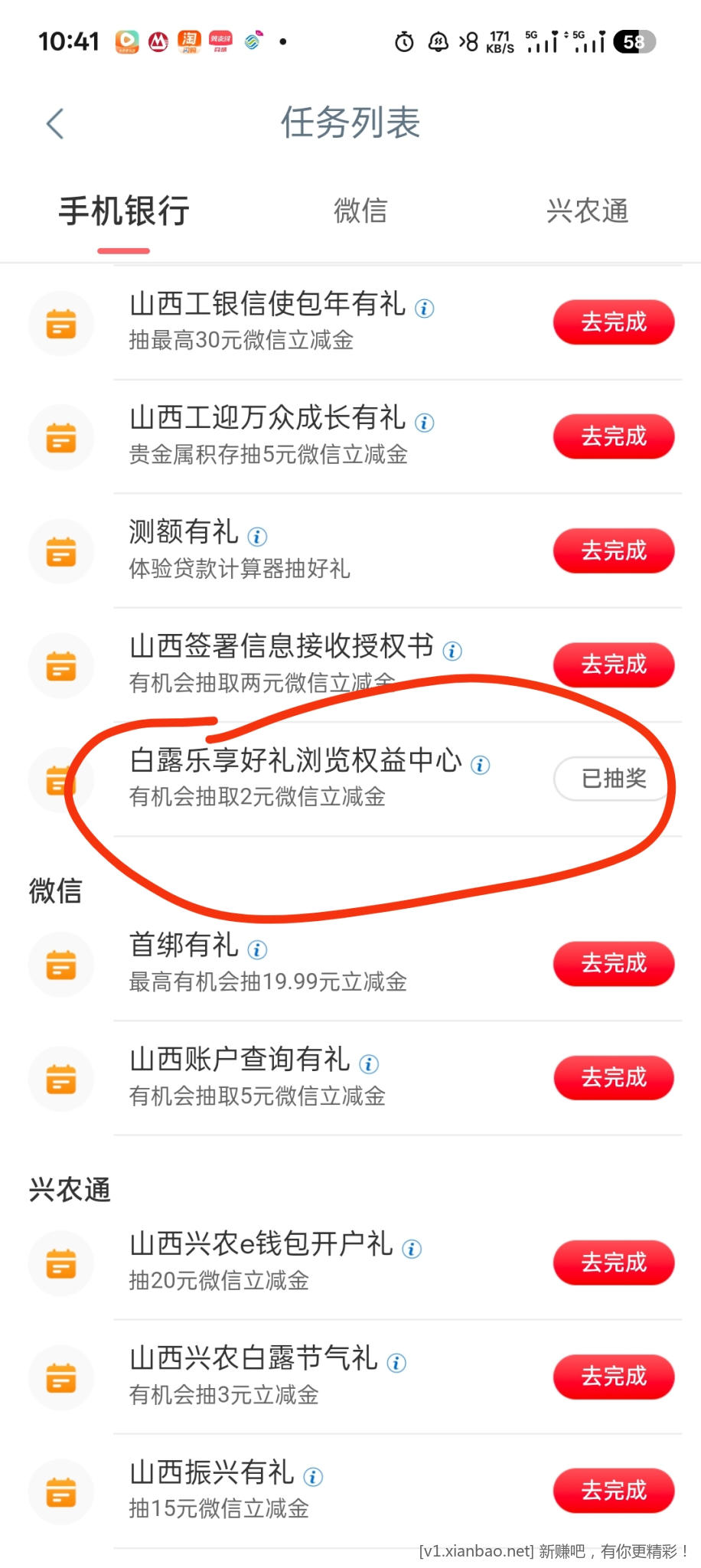Screen dimensions: 701x1568
Task: Tap 去完成 for 首绑有礼 task
Action: coord(613,964)
